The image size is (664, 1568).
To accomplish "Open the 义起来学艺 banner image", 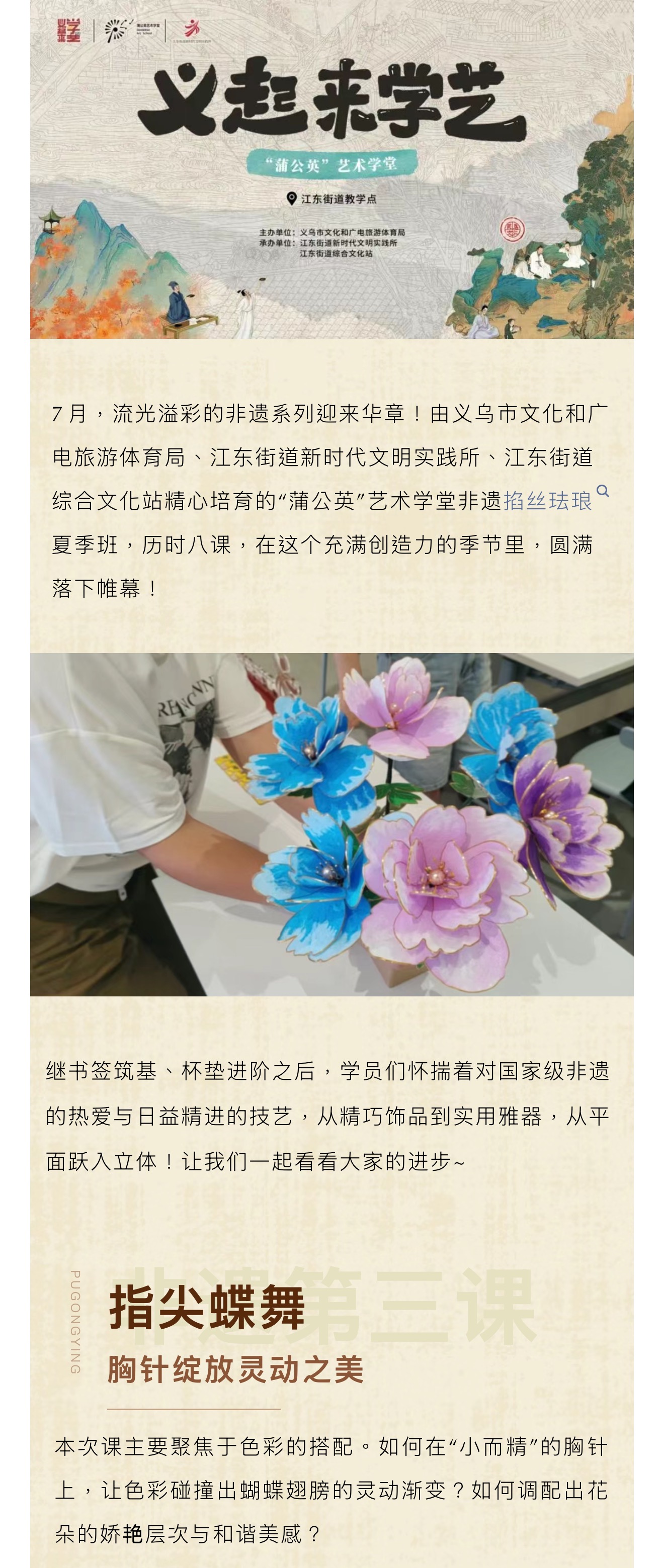I will pyautogui.click(x=332, y=169).
